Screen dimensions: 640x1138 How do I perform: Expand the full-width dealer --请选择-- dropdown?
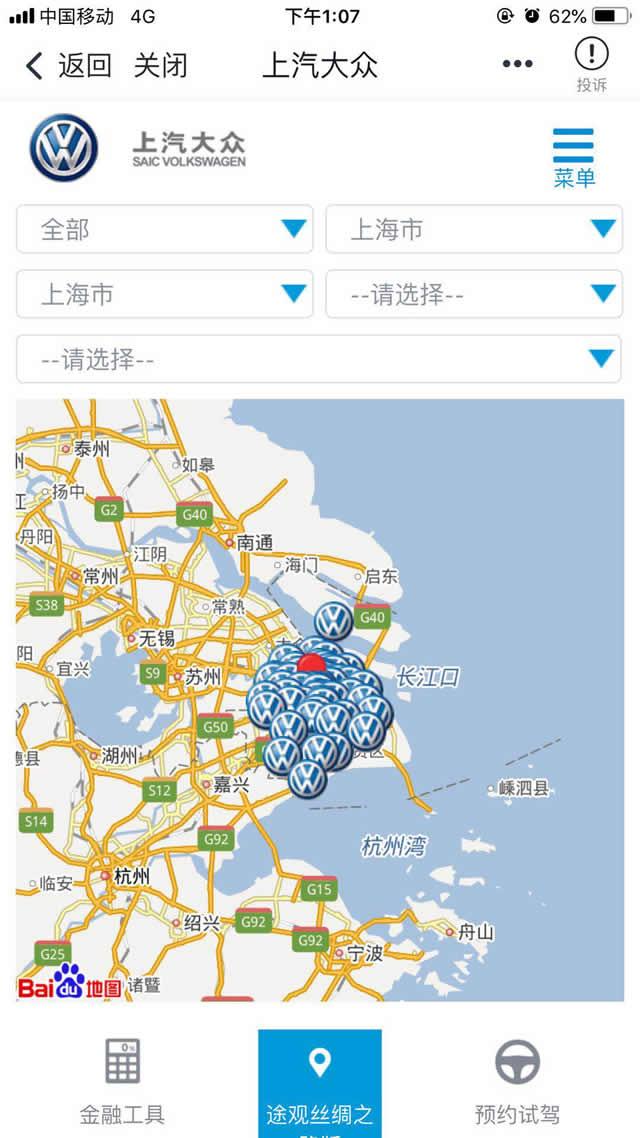pyautogui.click(x=319, y=359)
